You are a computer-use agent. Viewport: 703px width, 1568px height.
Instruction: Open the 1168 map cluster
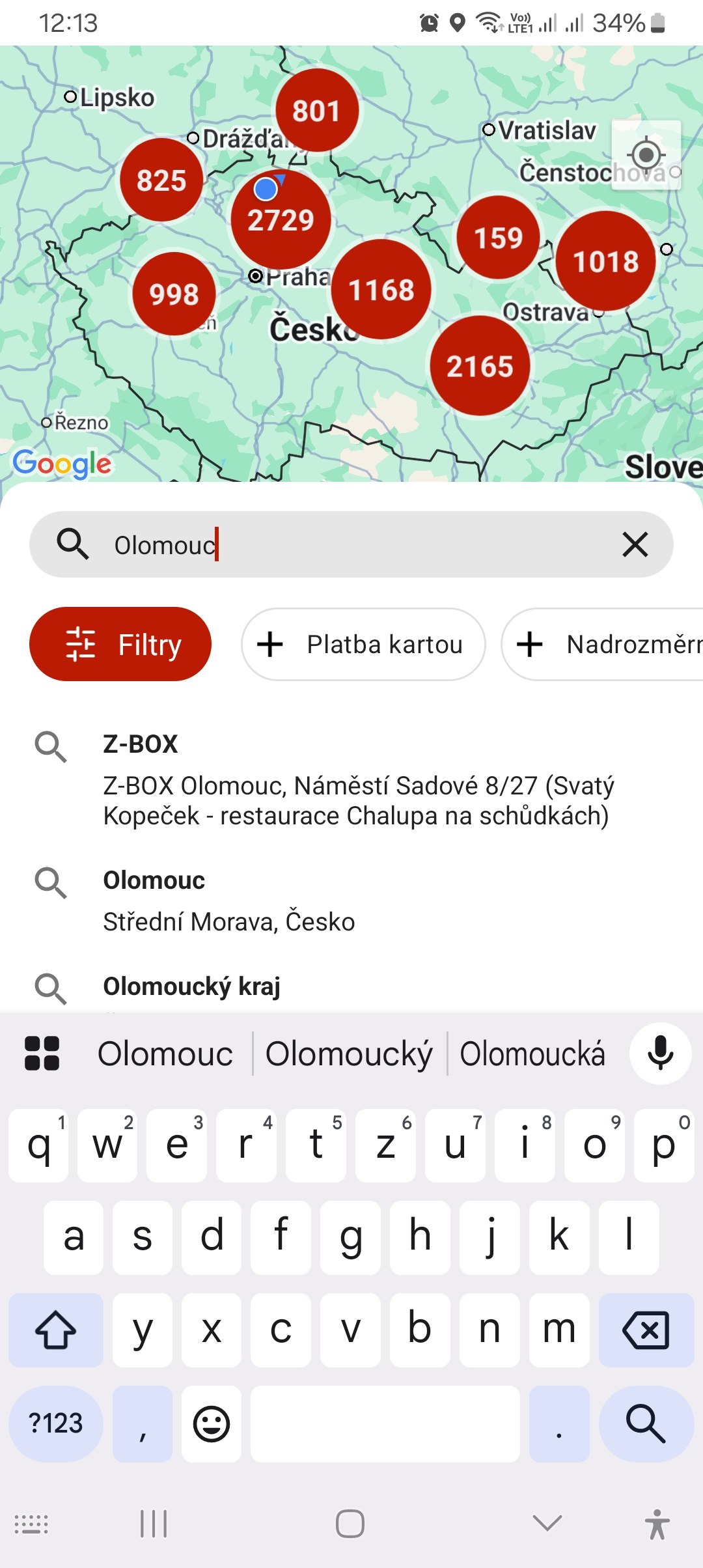point(381,290)
